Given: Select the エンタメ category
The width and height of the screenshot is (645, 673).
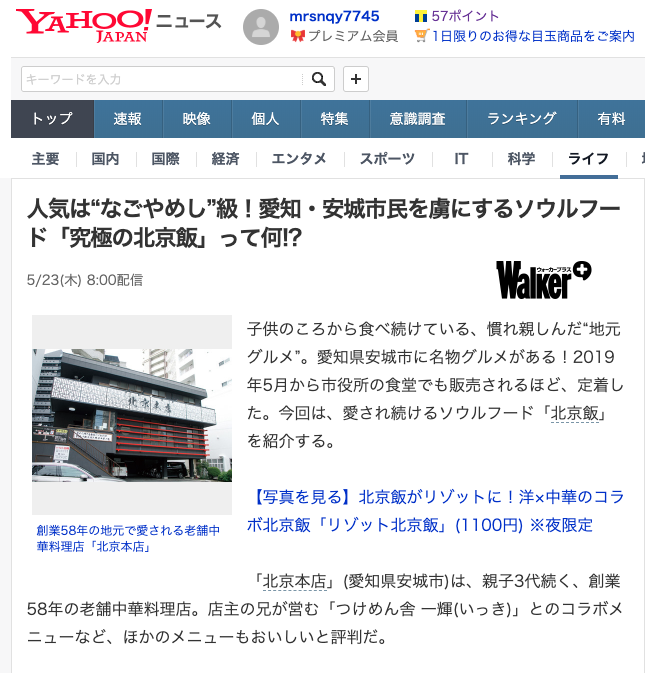Looking at the screenshot, I should [299, 159].
